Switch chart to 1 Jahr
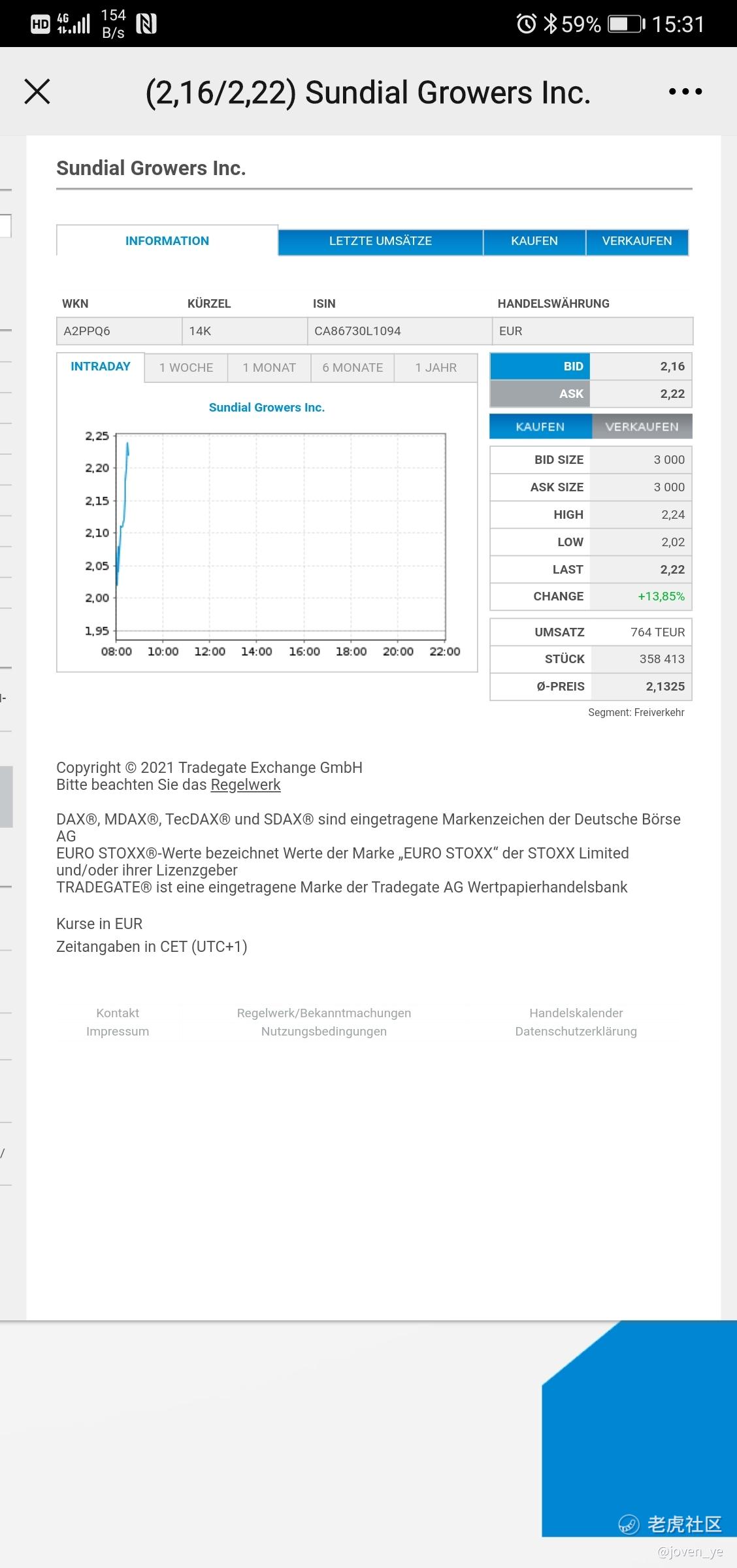 pos(436,368)
